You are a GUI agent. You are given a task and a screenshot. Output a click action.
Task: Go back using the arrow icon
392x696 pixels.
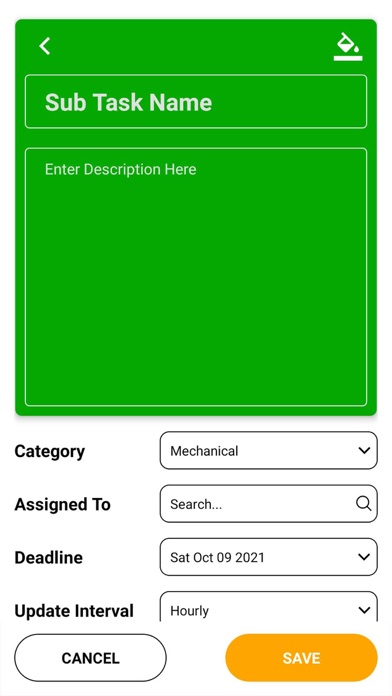click(44, 46)
